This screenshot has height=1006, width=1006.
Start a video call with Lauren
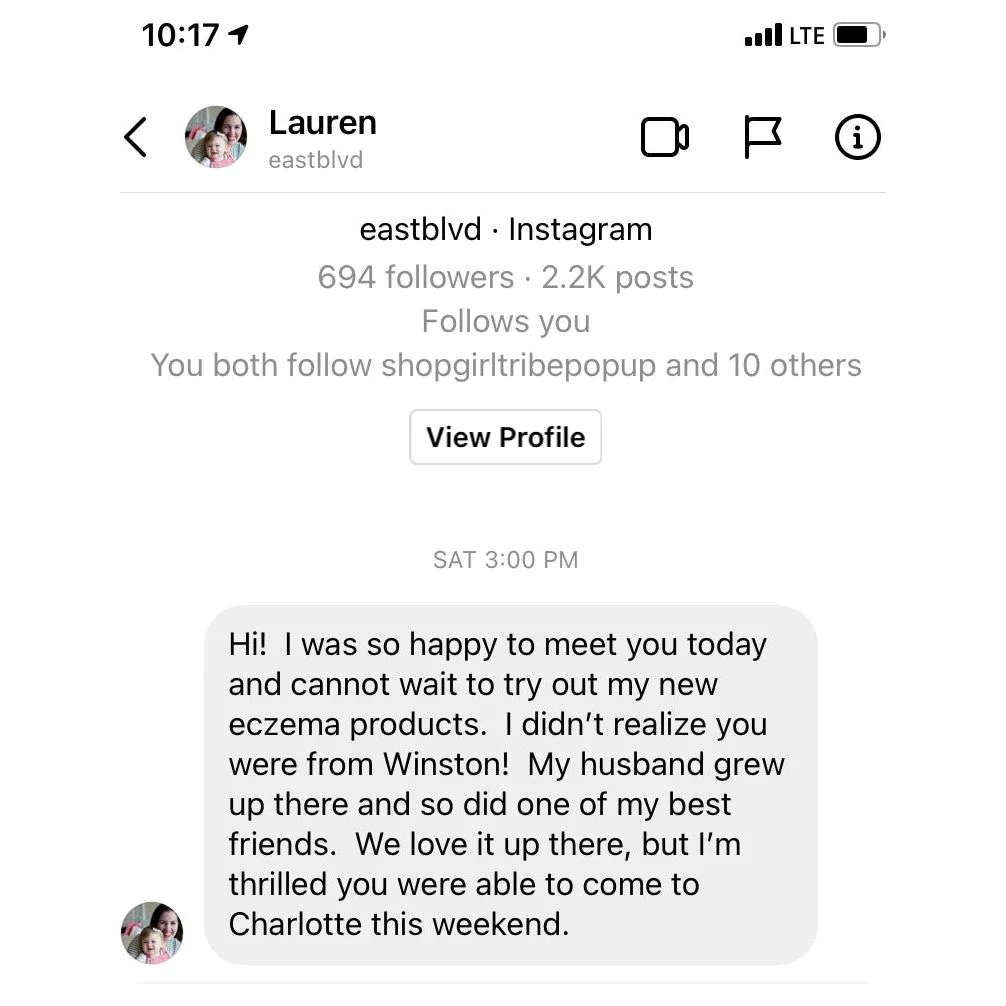point(664,137)
